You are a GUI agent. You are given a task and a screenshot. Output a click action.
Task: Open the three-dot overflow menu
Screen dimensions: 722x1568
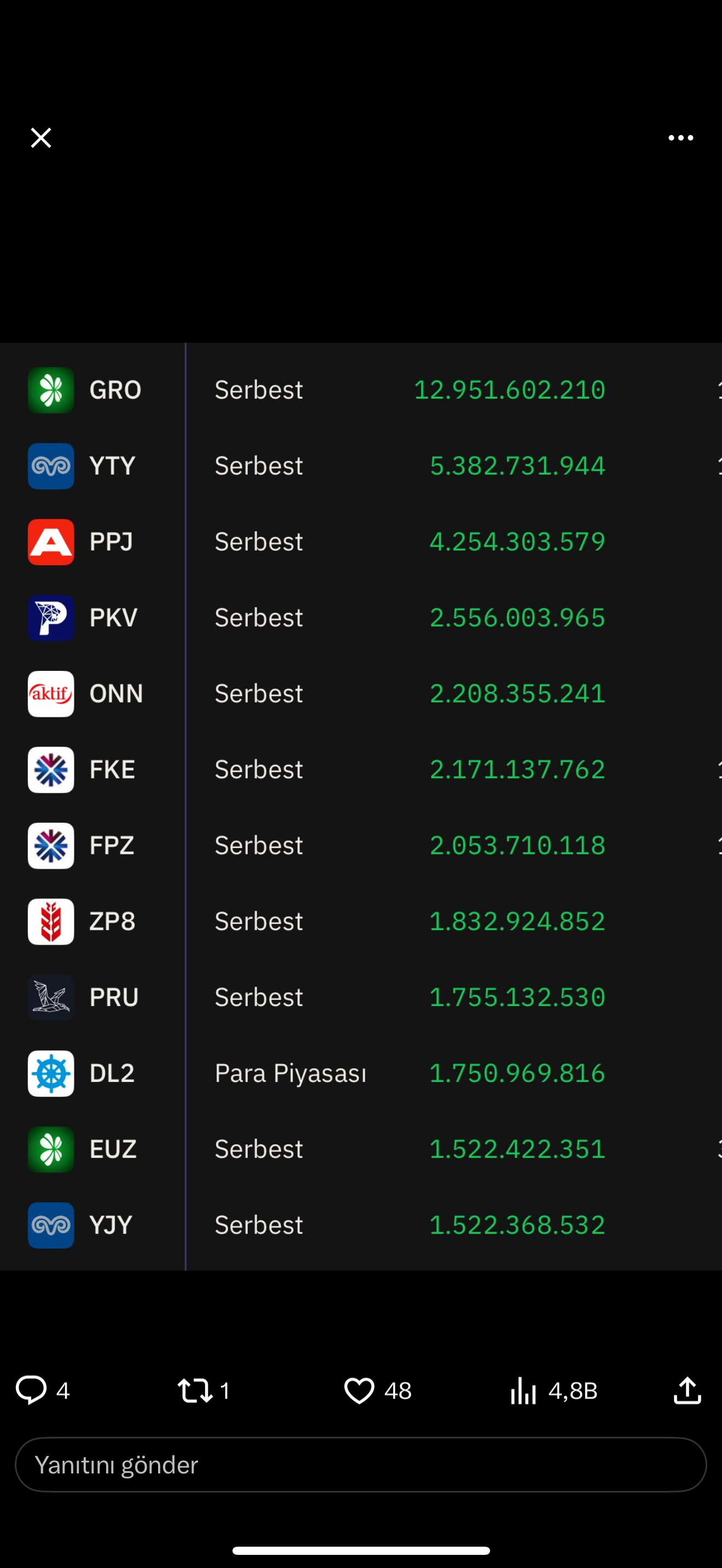coord(680,138)
